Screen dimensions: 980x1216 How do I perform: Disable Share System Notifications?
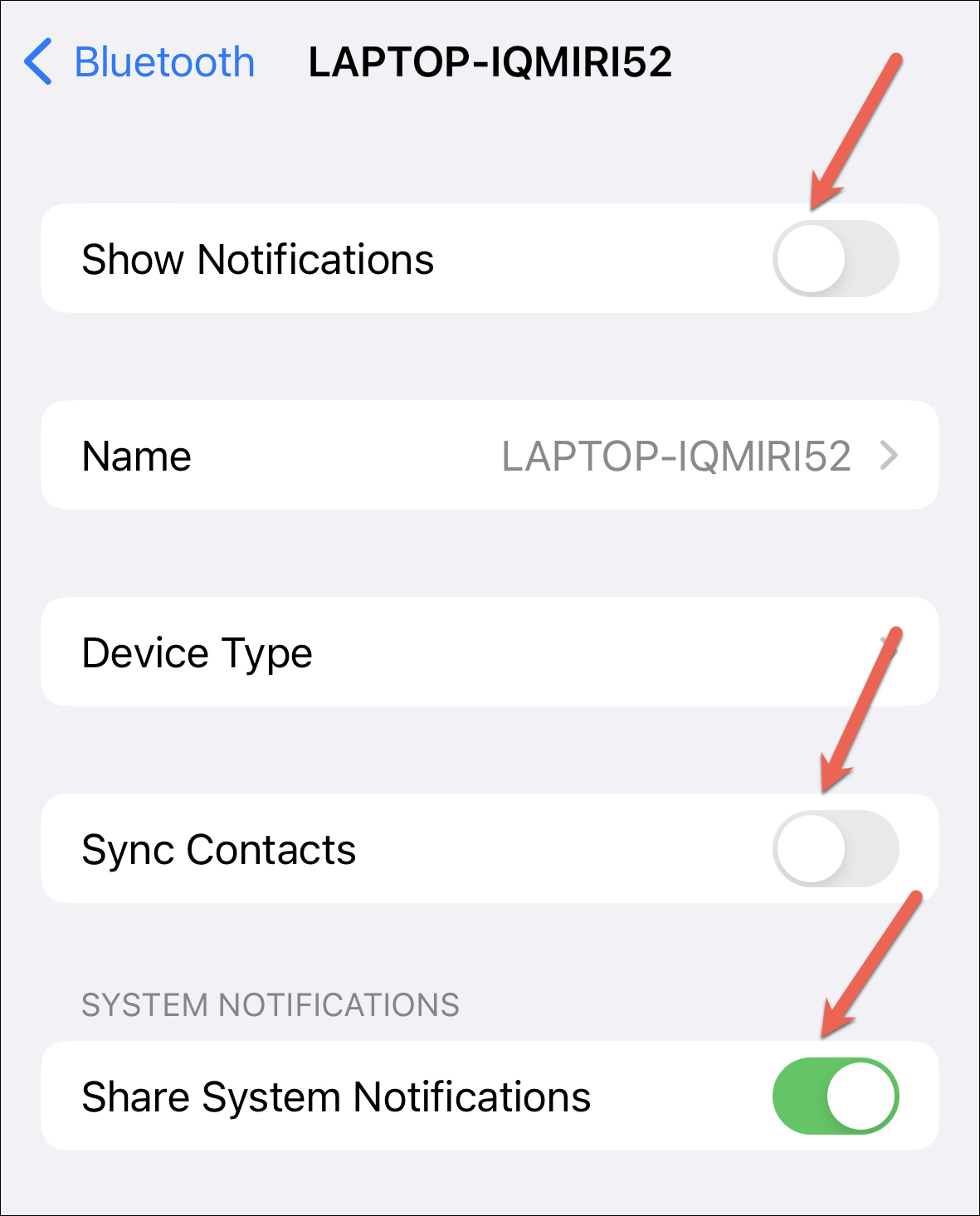click(835, 1096)
